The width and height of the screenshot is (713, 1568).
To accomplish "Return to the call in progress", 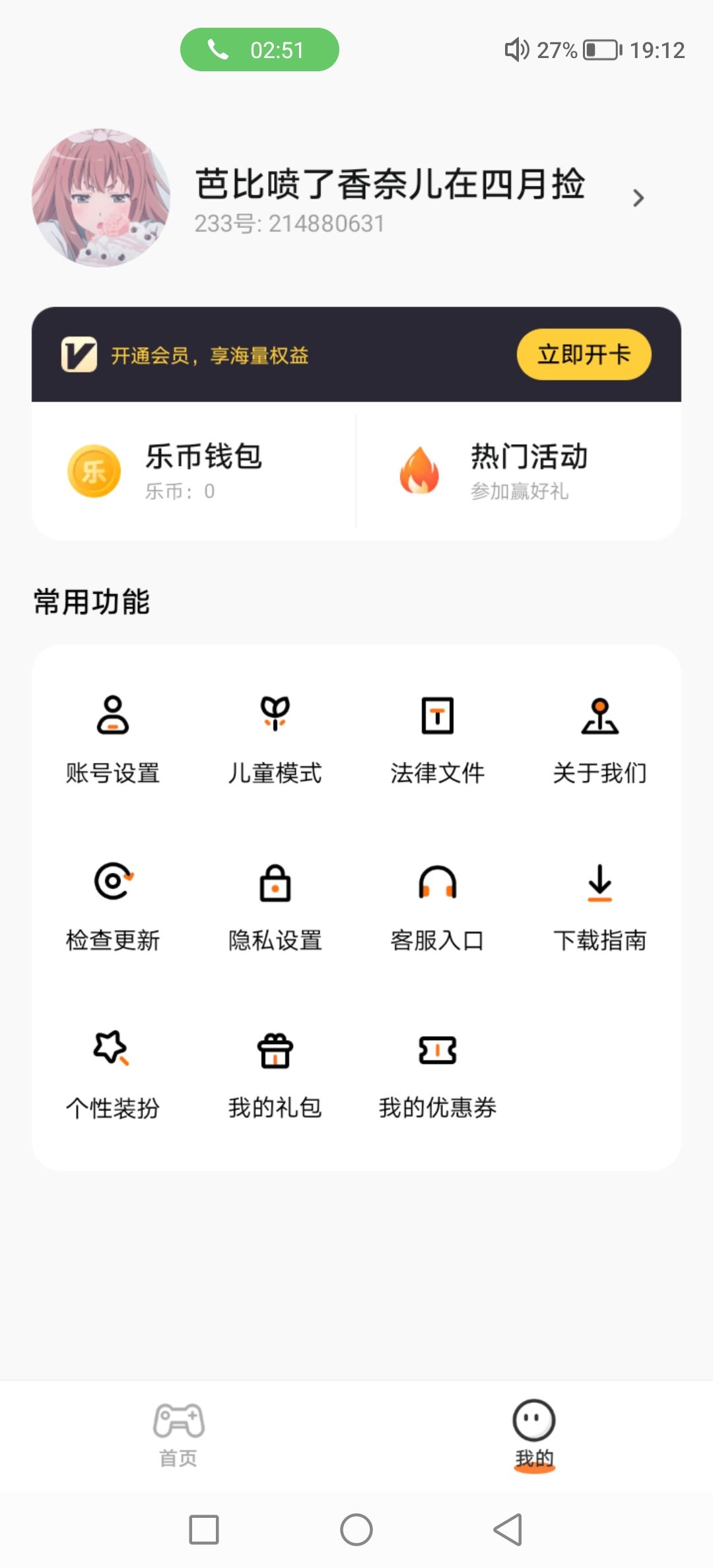I will [259, 49].
